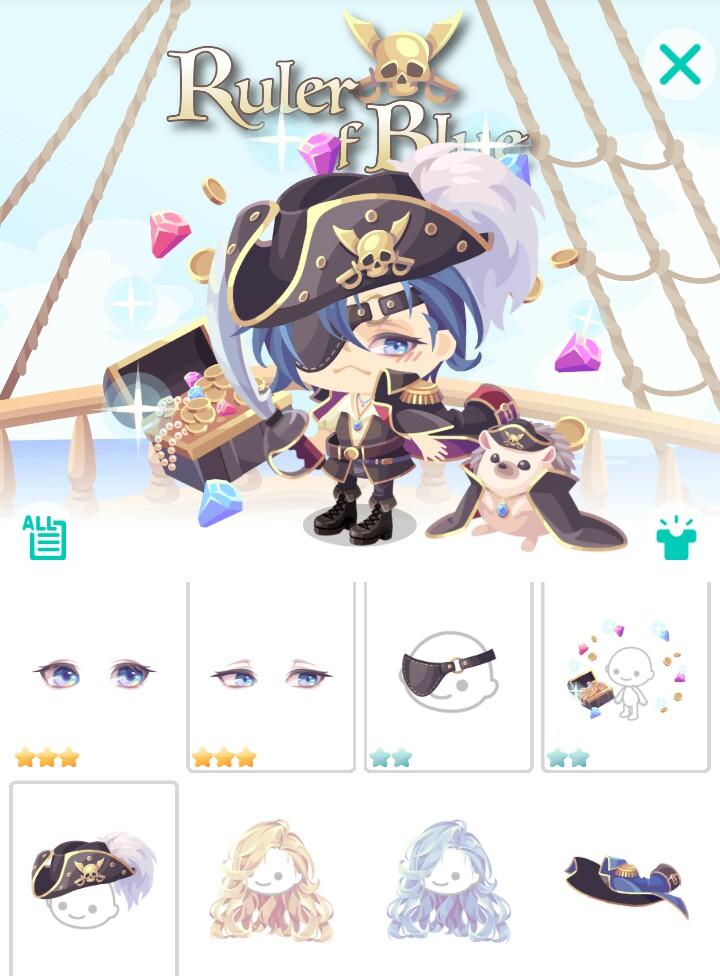Image resolution: width=720 pixels, height=976 pixels.
Task: Select the half-closed blue eyes item
Action: tap(271, 676)
